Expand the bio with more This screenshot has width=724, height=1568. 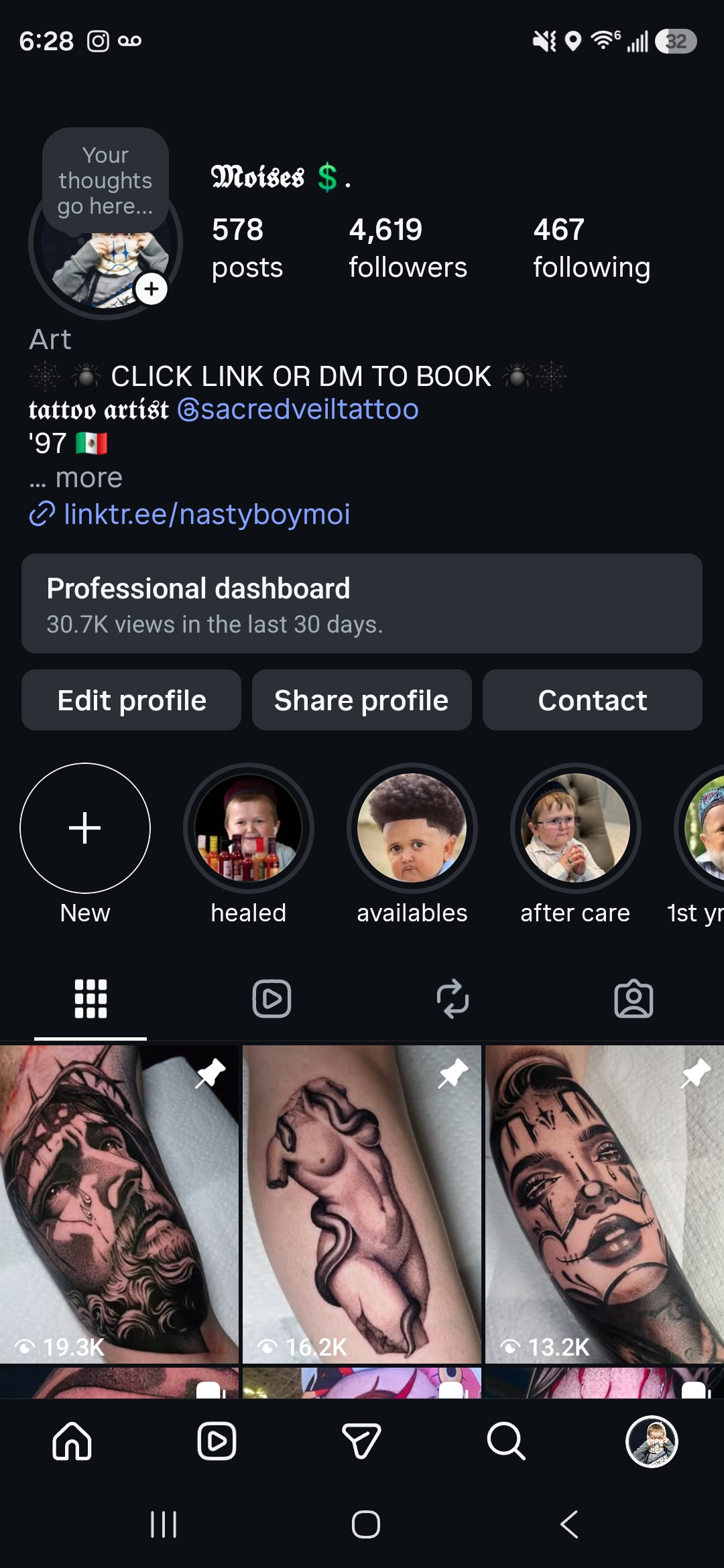click(88, 478)
